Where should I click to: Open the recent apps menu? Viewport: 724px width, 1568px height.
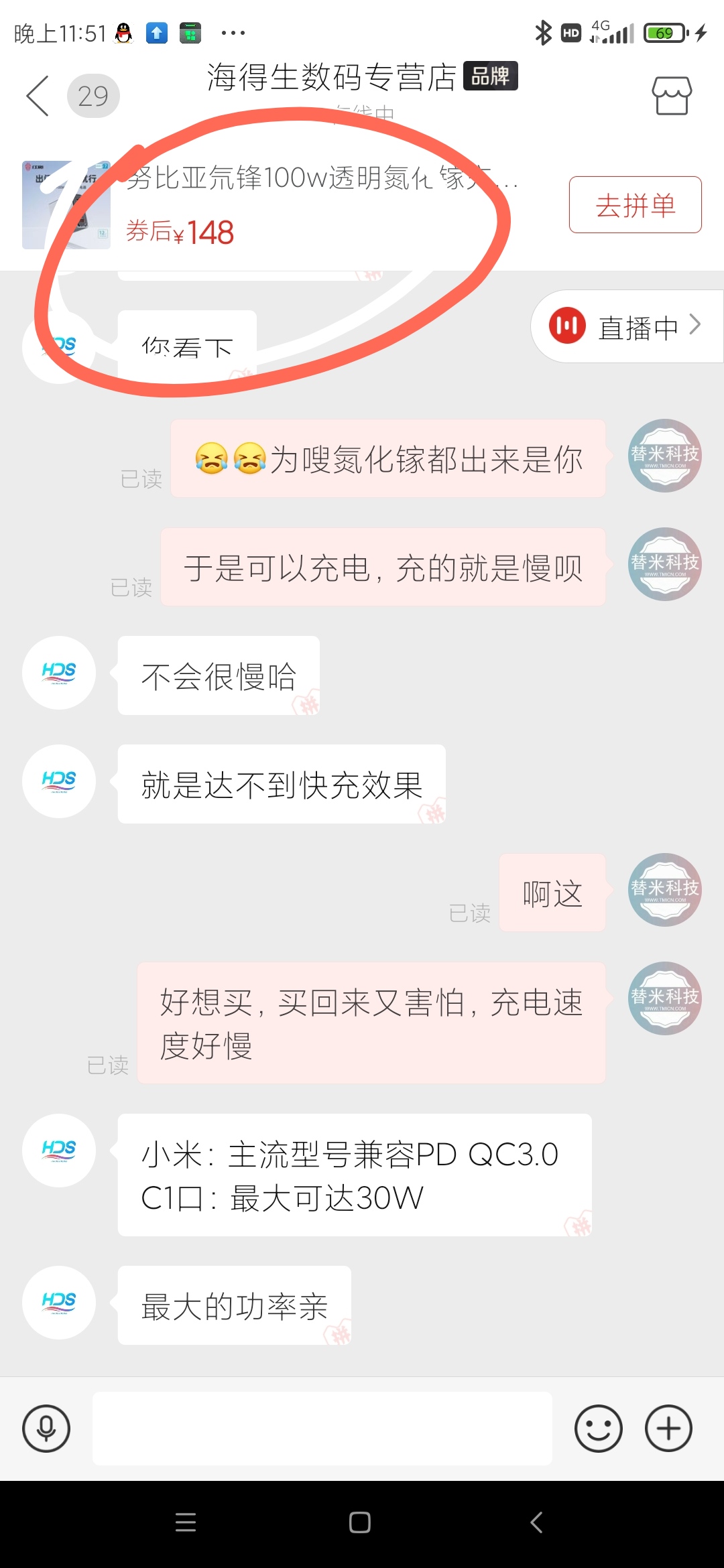[x=186, y=1522]
